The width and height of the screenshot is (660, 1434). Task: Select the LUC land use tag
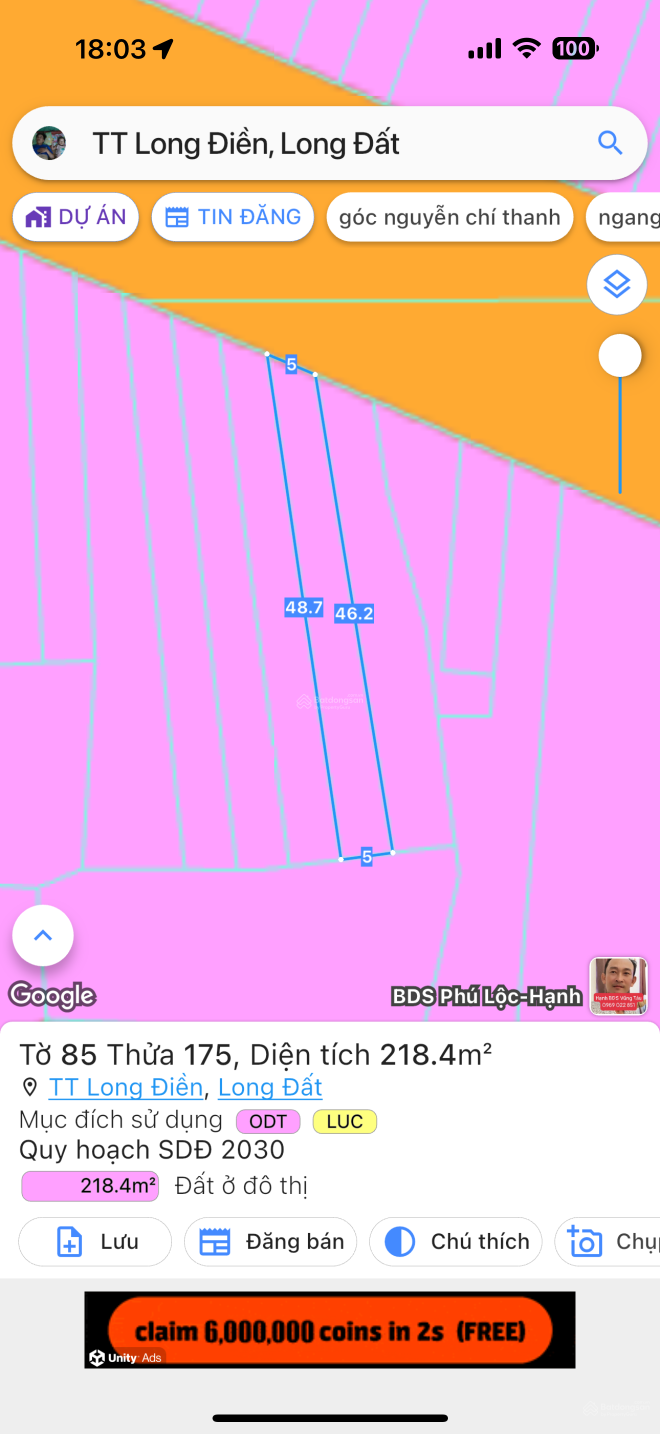click(344, 1121)
